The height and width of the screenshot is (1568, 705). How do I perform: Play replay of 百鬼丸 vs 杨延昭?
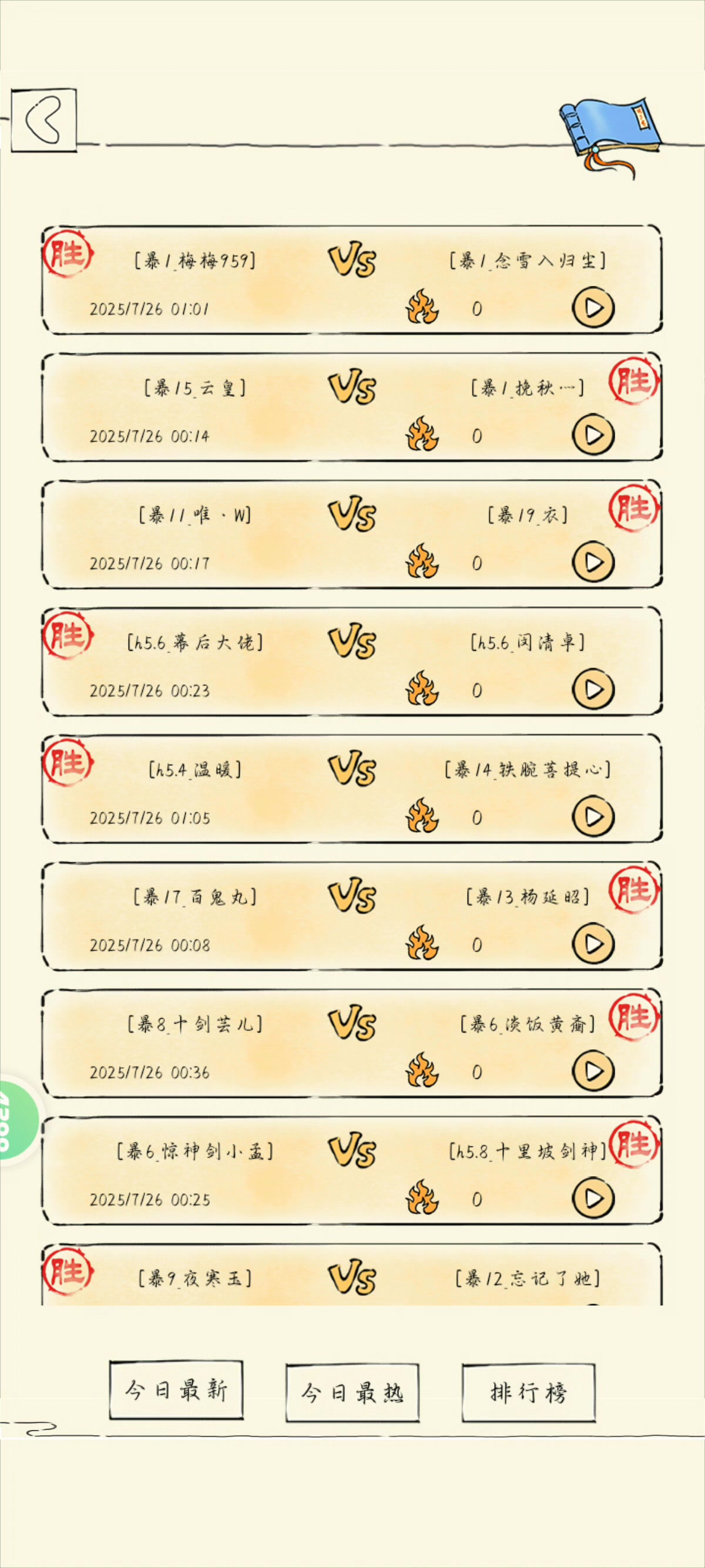[593, 944]
